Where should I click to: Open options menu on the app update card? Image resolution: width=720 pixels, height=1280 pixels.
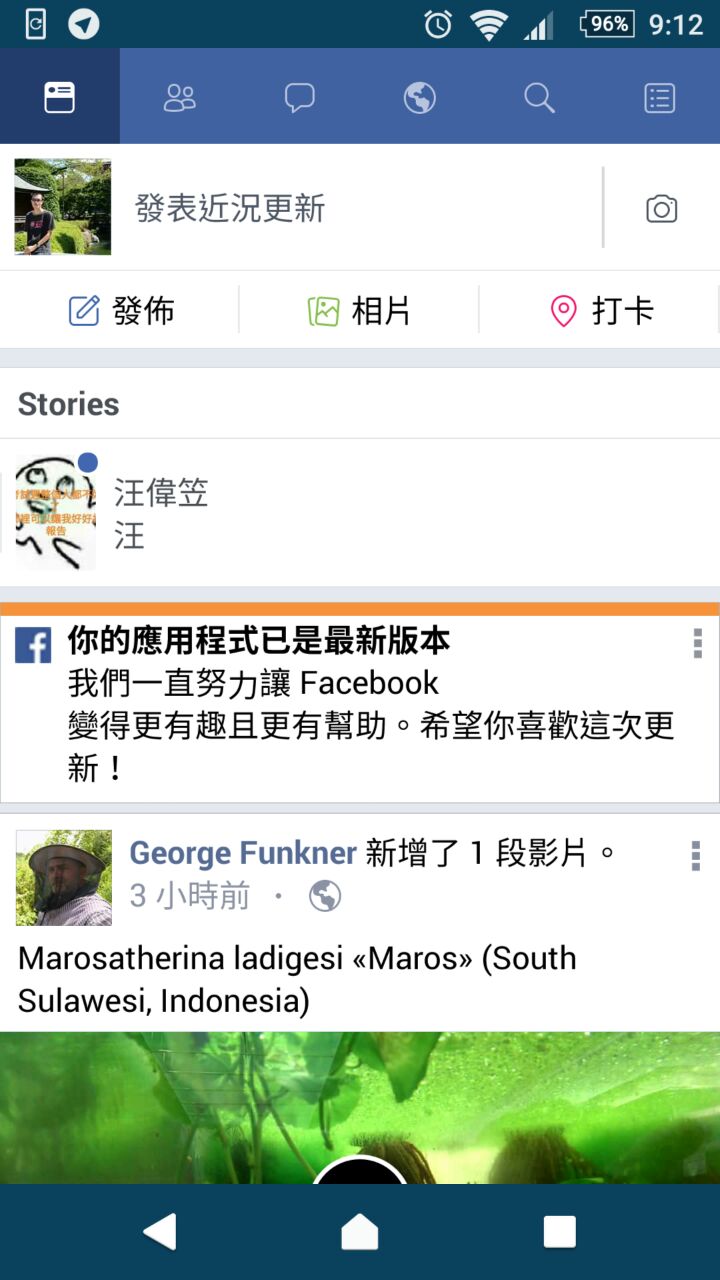(697, 644)
